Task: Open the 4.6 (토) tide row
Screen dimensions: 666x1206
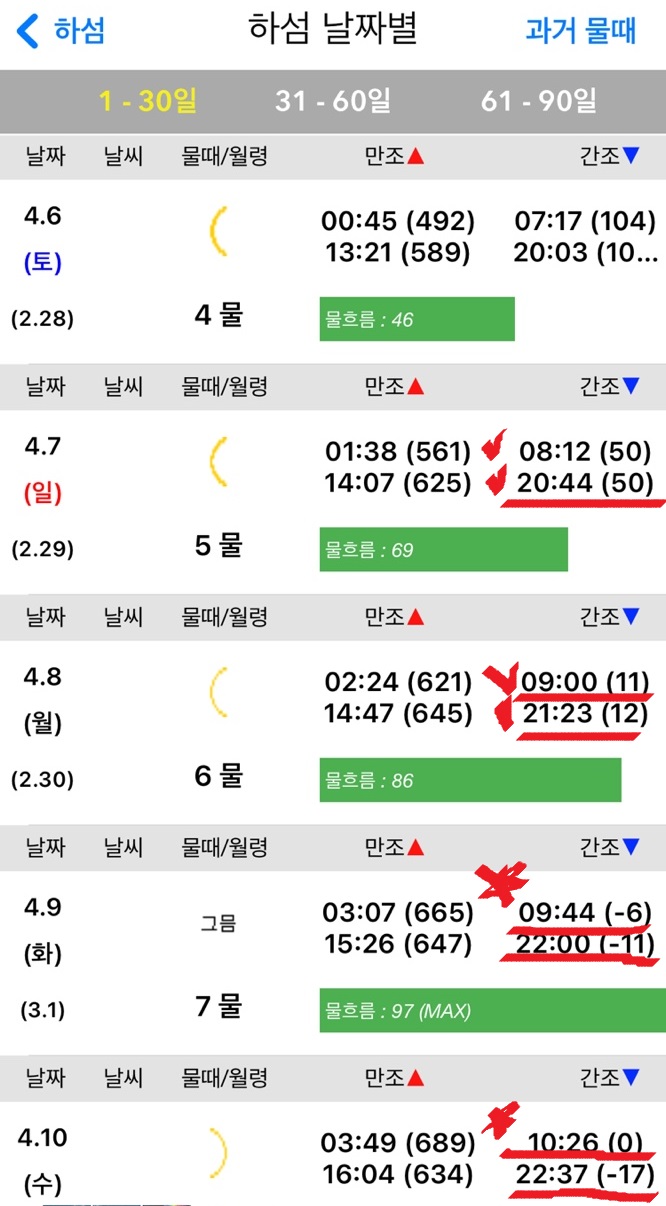Action: (x=333, y=271)
